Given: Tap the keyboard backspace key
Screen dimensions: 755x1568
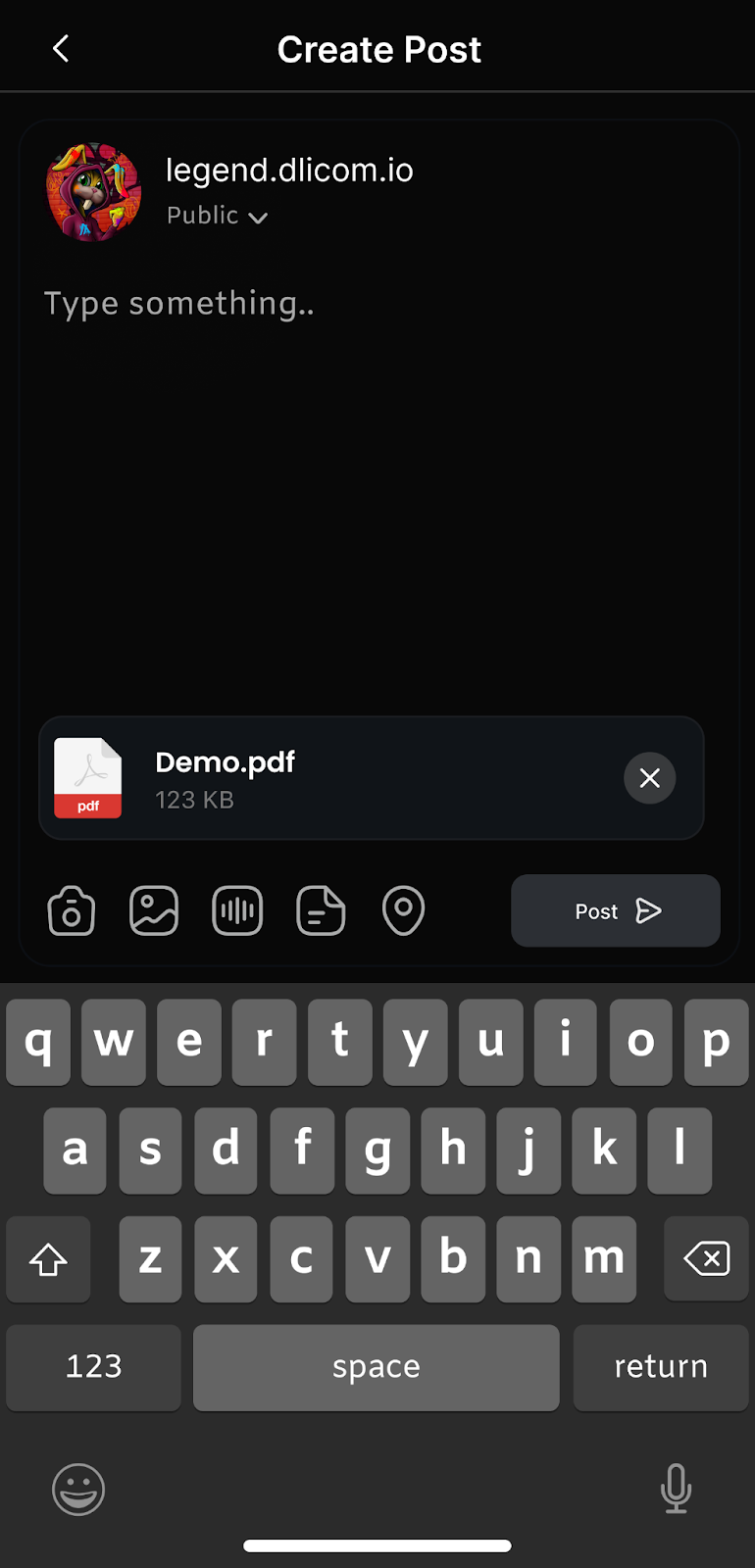Looking at the screenshot, I should pos(706,1258).
